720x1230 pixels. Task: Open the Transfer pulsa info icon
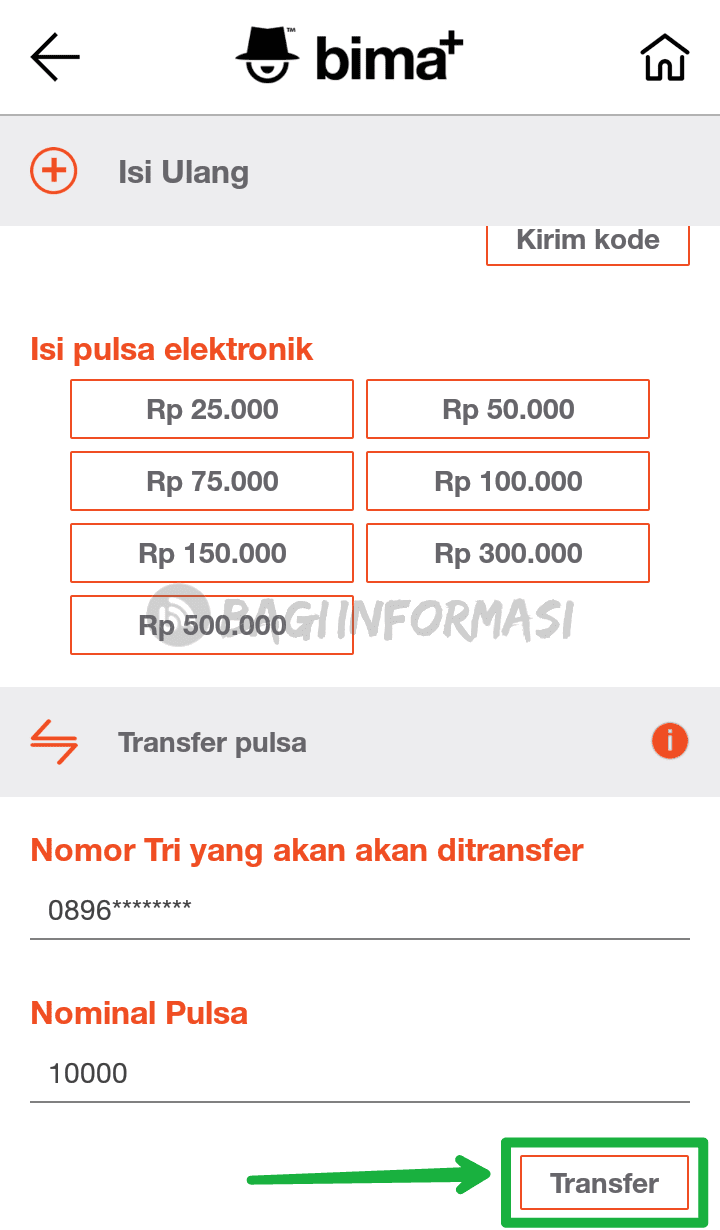(669, 741)
